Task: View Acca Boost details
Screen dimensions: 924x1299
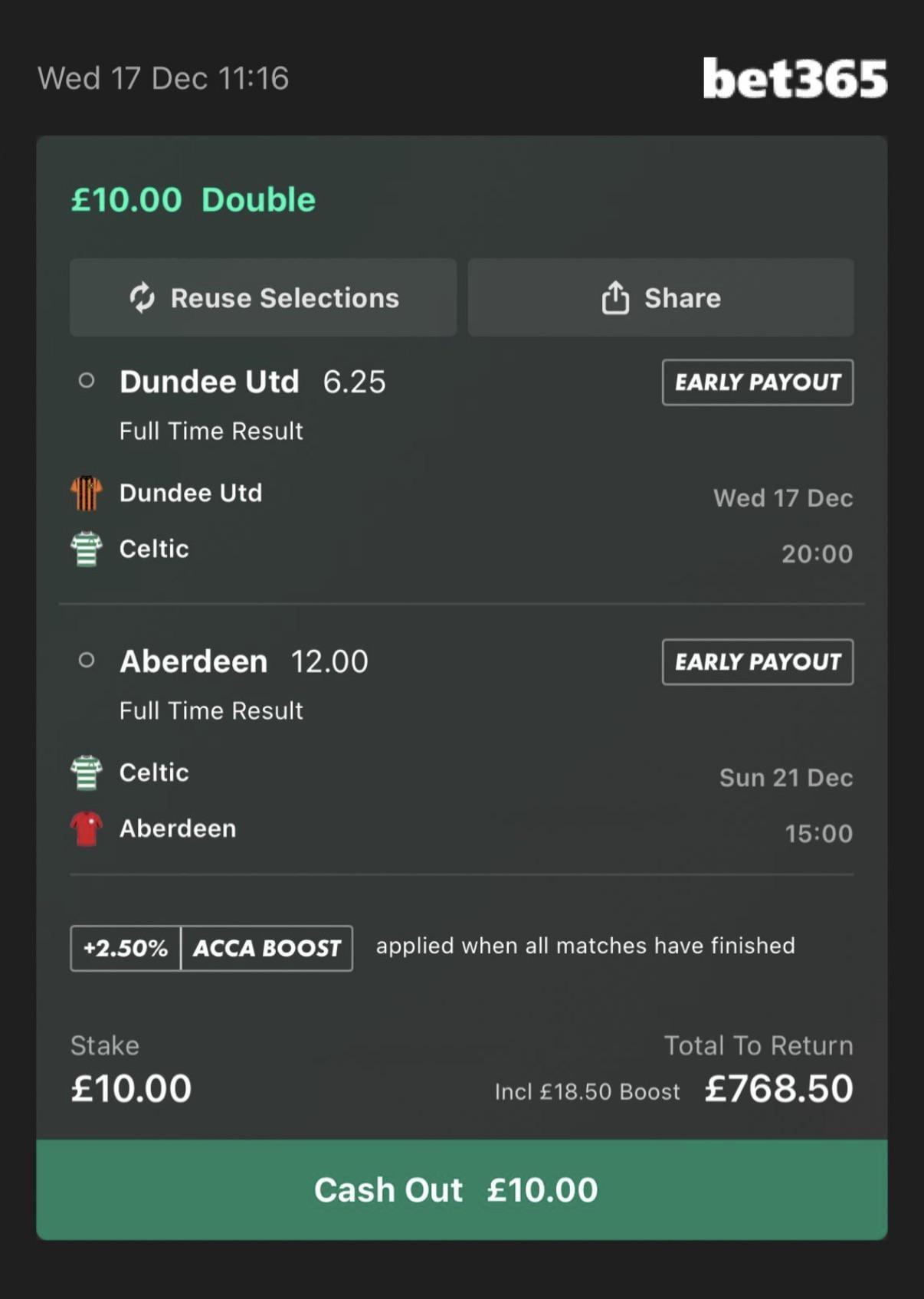Action: pyautogui.click(x=211, y=948)
